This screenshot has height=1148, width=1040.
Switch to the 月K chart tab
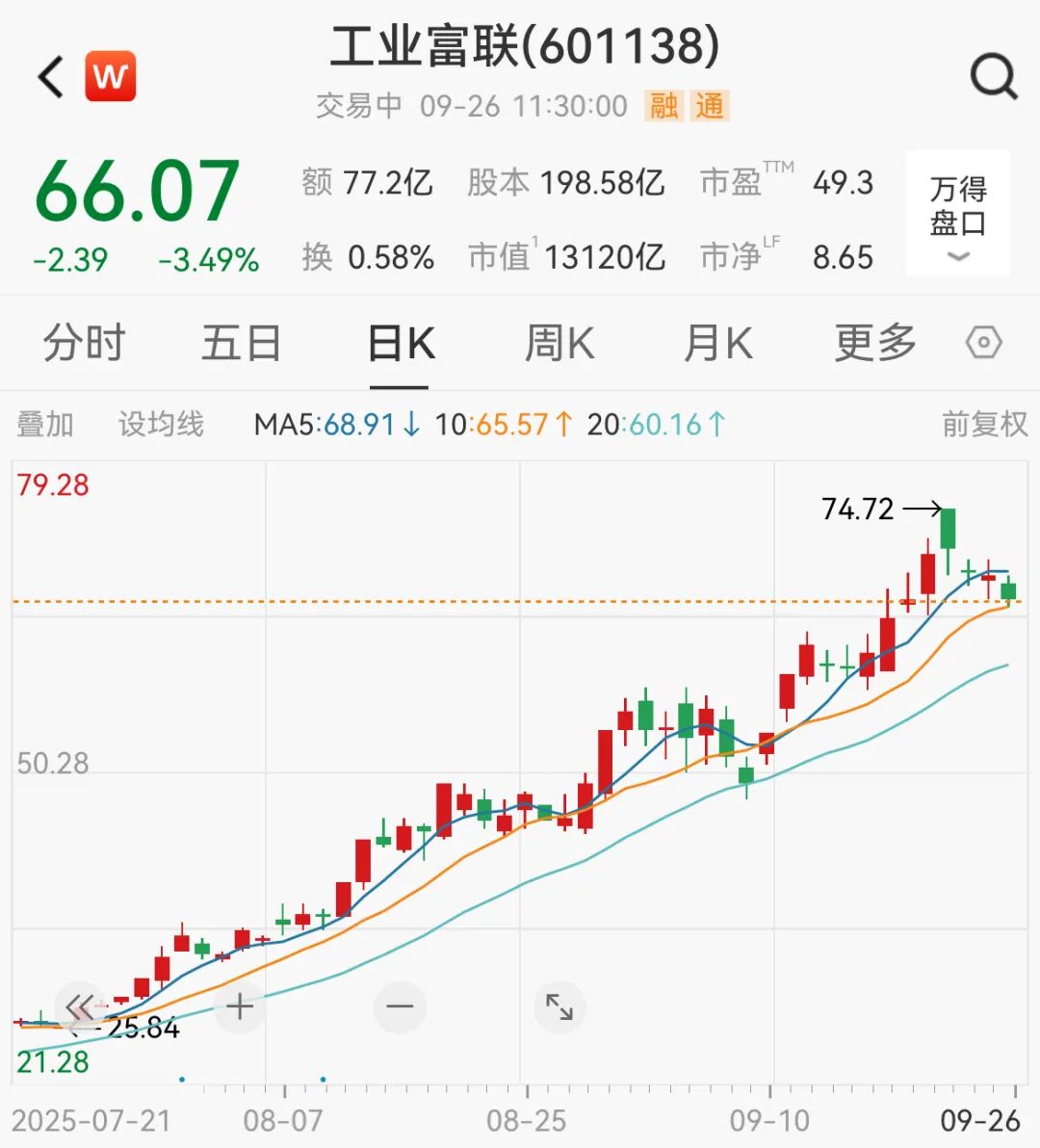717,343
